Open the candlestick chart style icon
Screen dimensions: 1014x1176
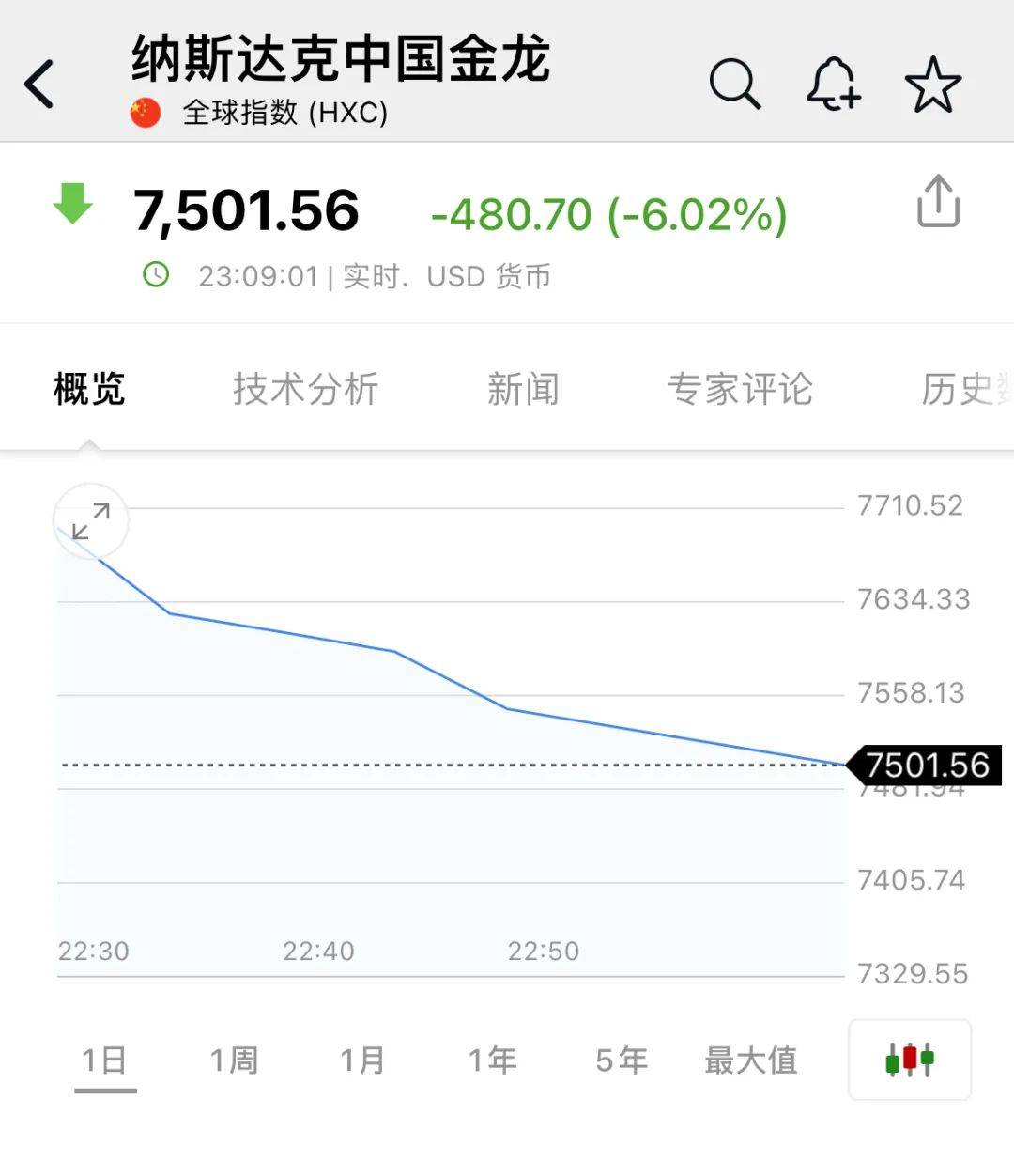pyautogui.click(x=907, y=1060)
